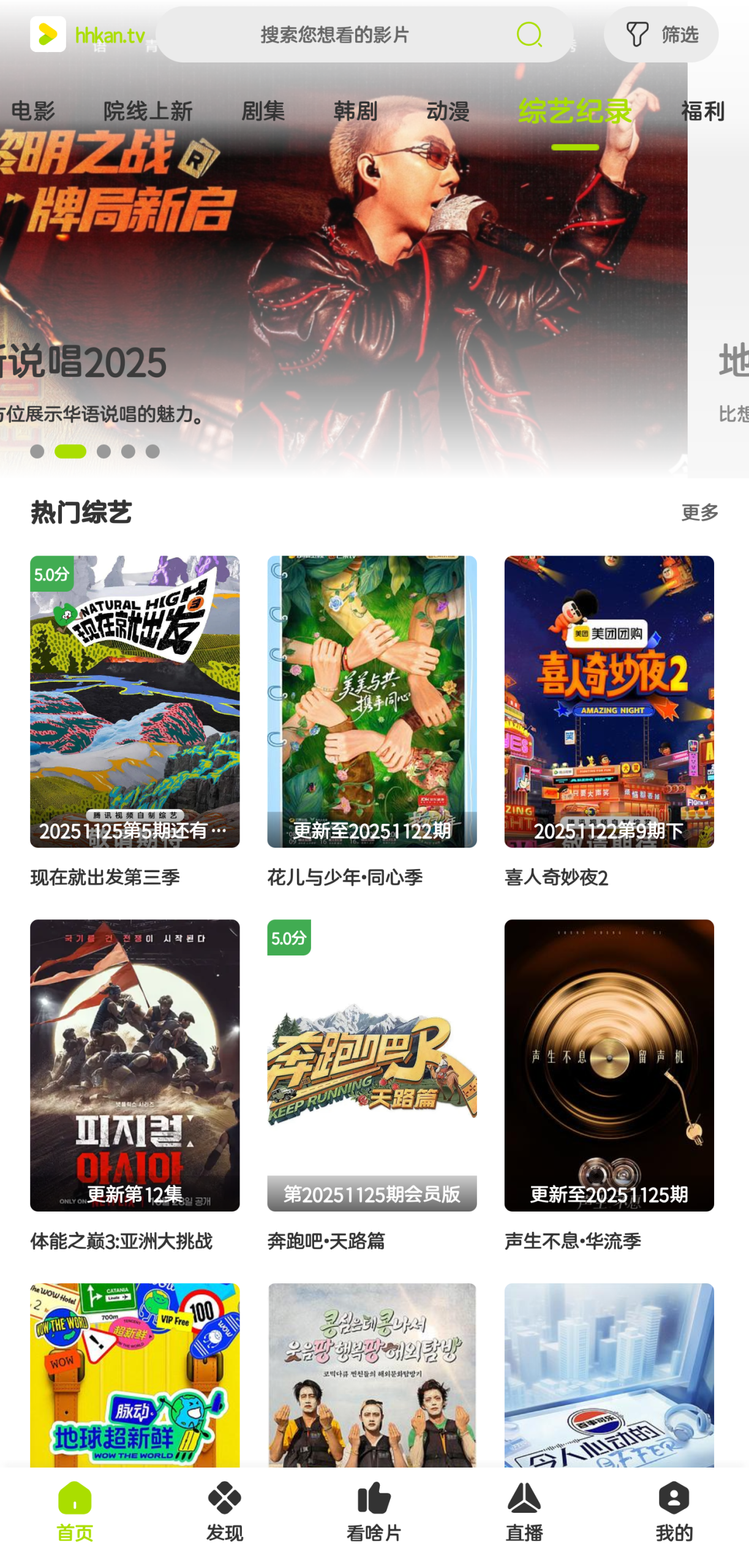Open 声生不息·华流季 show card

(609, 1065)
